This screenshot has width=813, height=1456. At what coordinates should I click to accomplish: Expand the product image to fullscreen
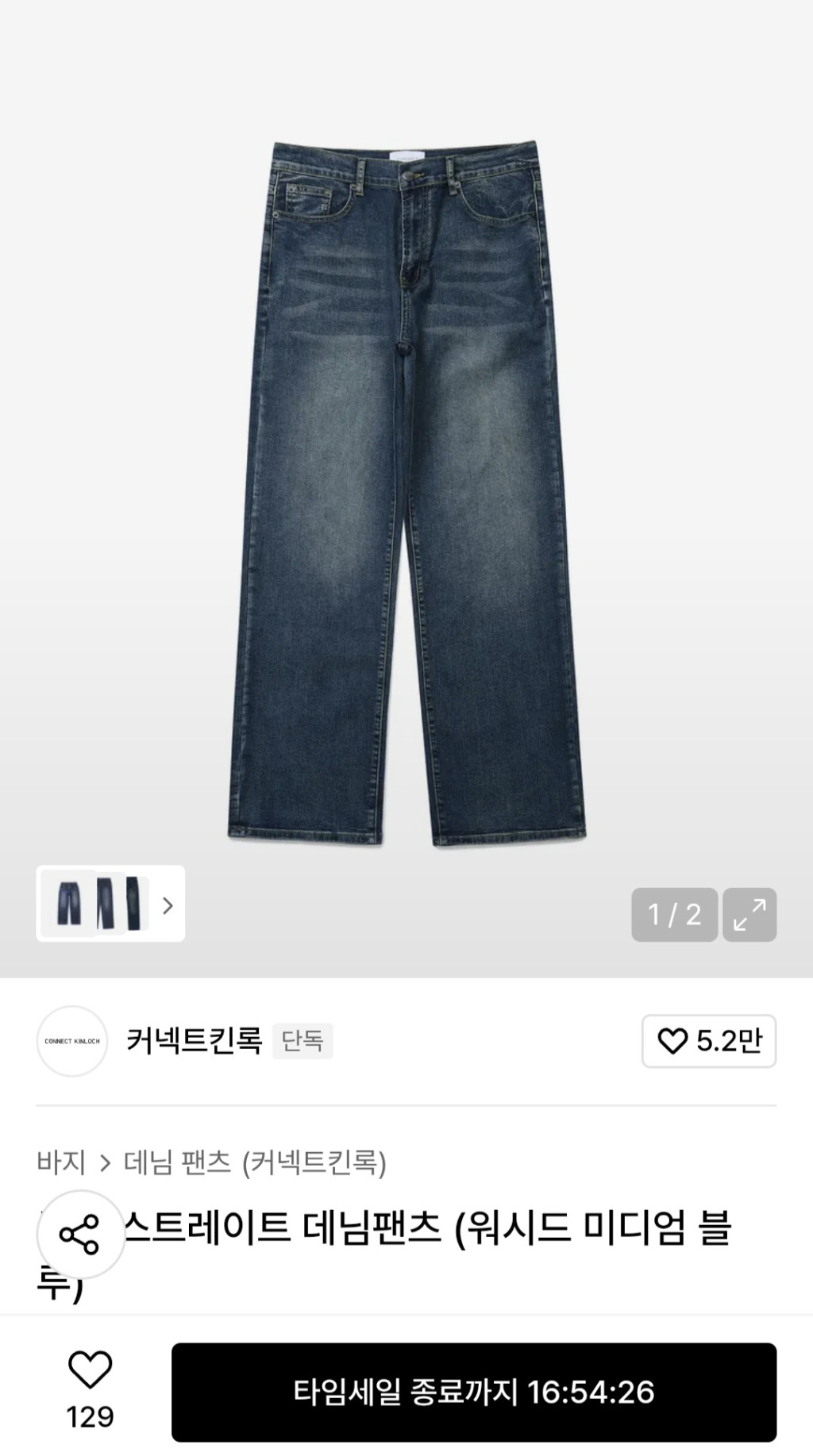749,915
